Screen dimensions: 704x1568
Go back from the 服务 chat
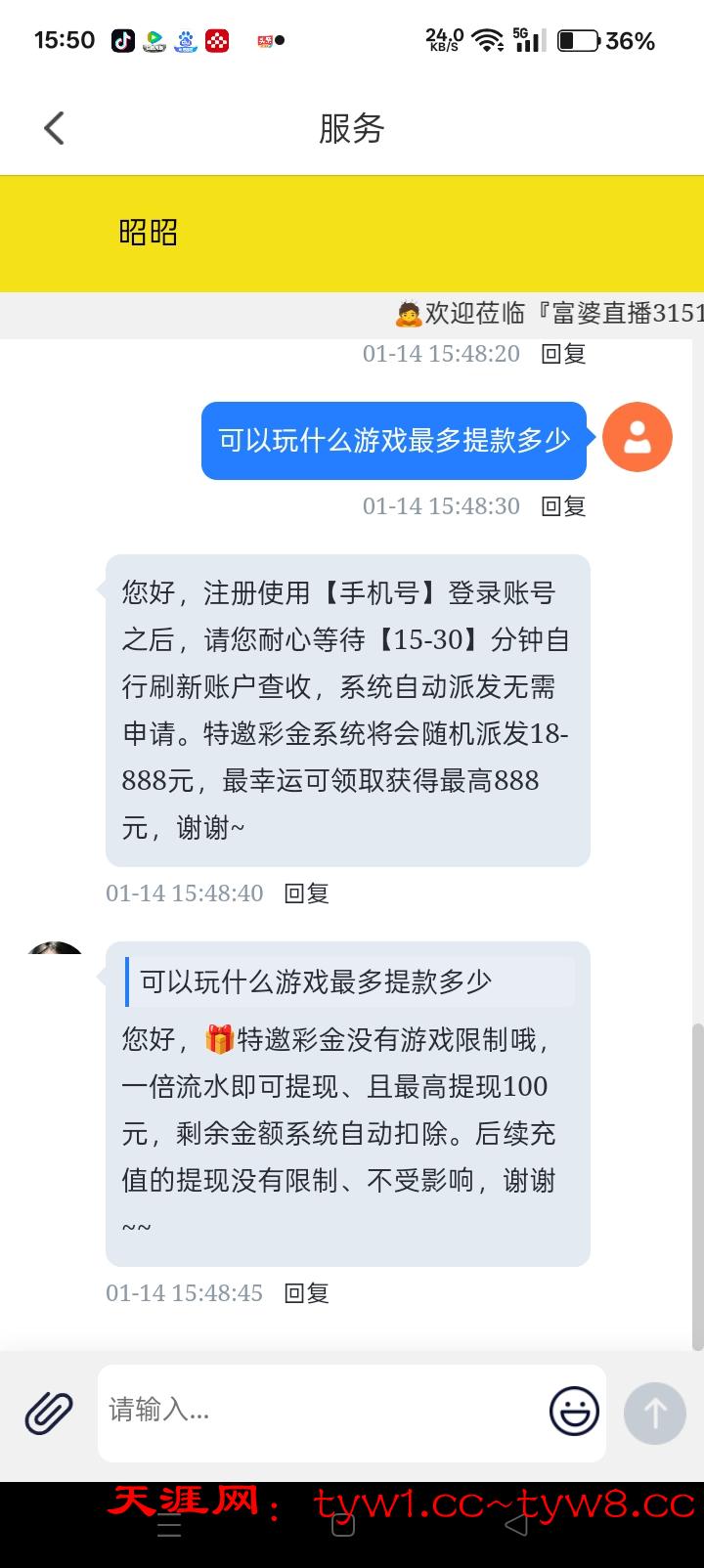[x=55, y=128]
